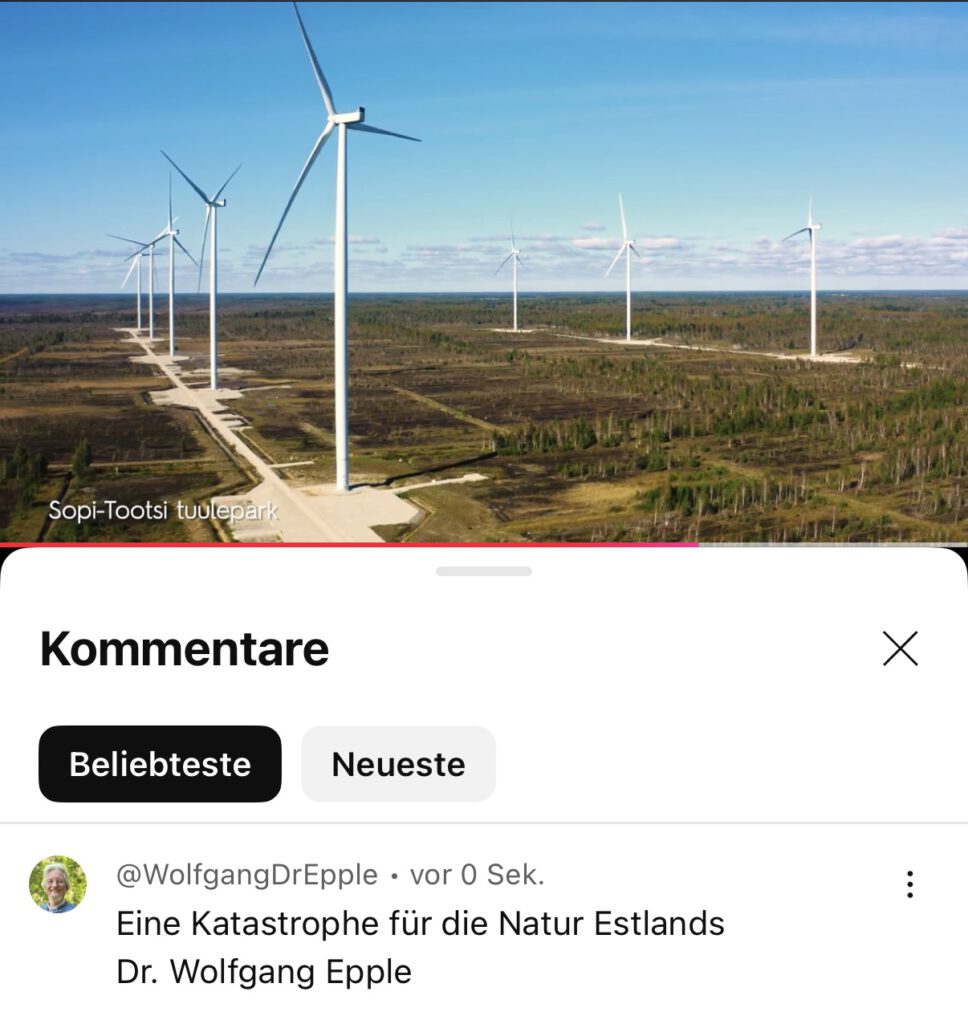
Task: Open overflow menu on WolfgangDrEpple's comment
Action: pos(909,884)
